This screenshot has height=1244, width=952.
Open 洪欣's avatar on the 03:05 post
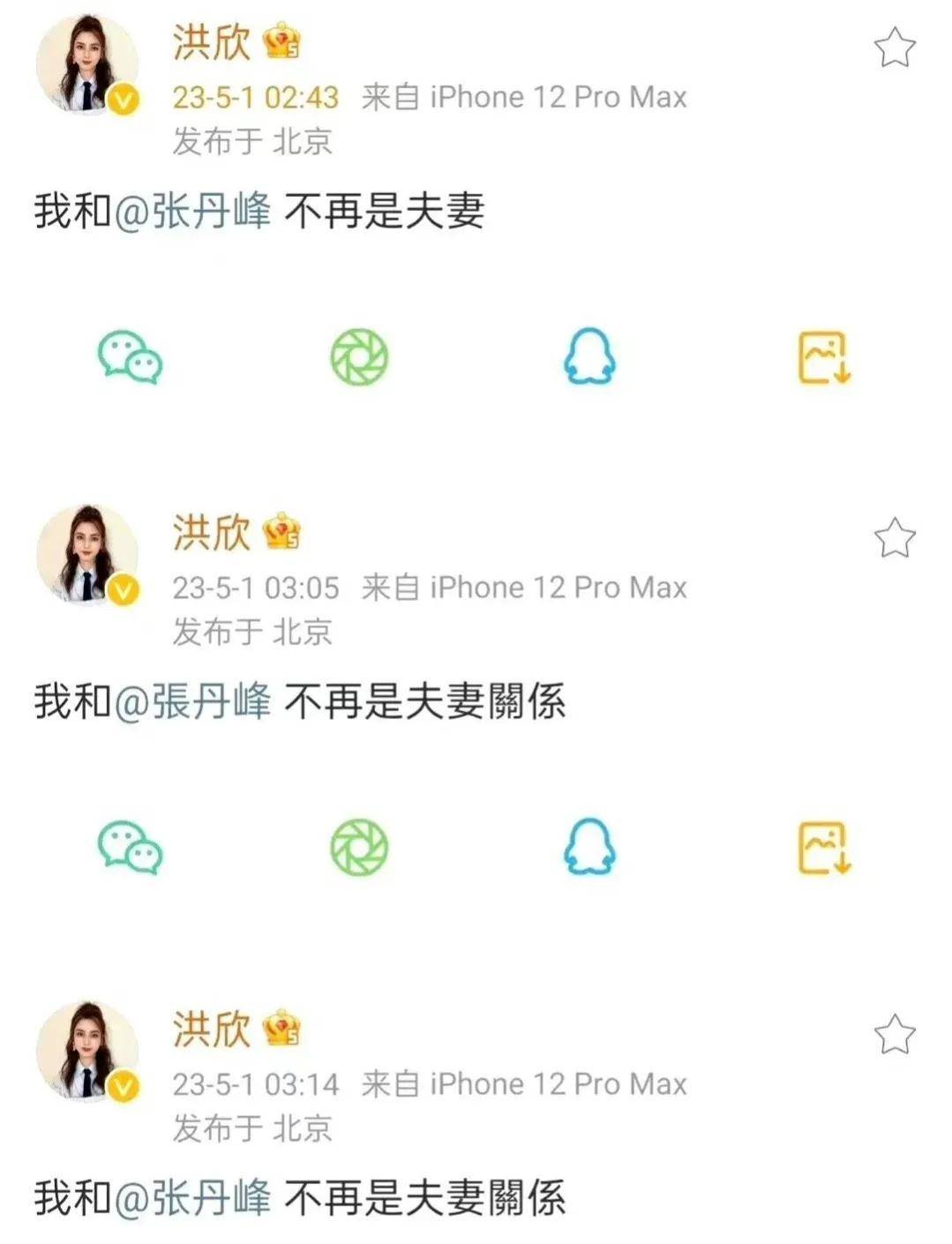86,556
